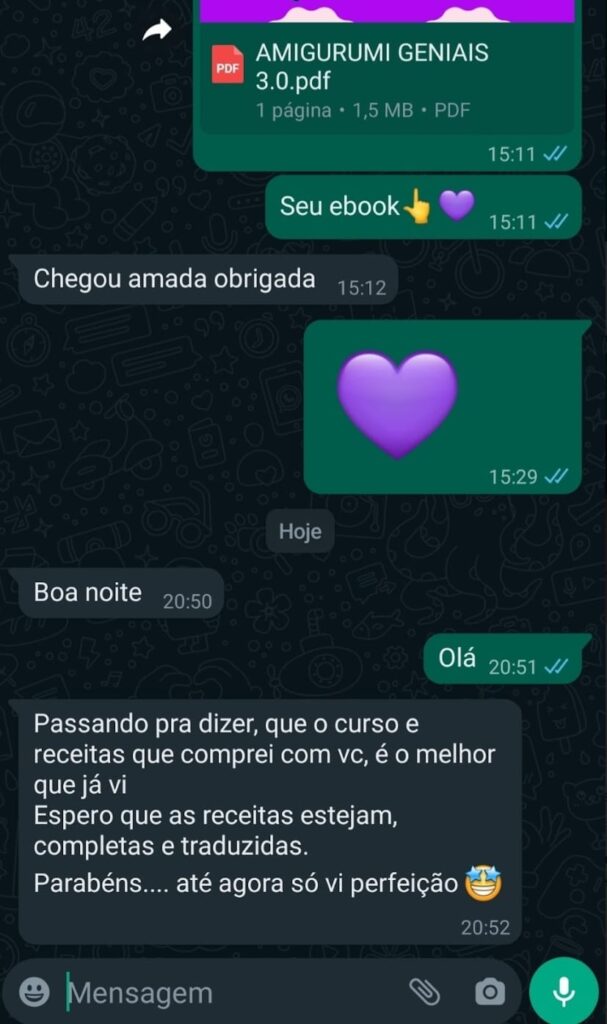This screenshot has width=607, height=1024.
Task: Open the AMIGURUMI GENIAIS 3.0.pdf attachment
Action: [385, 80]
